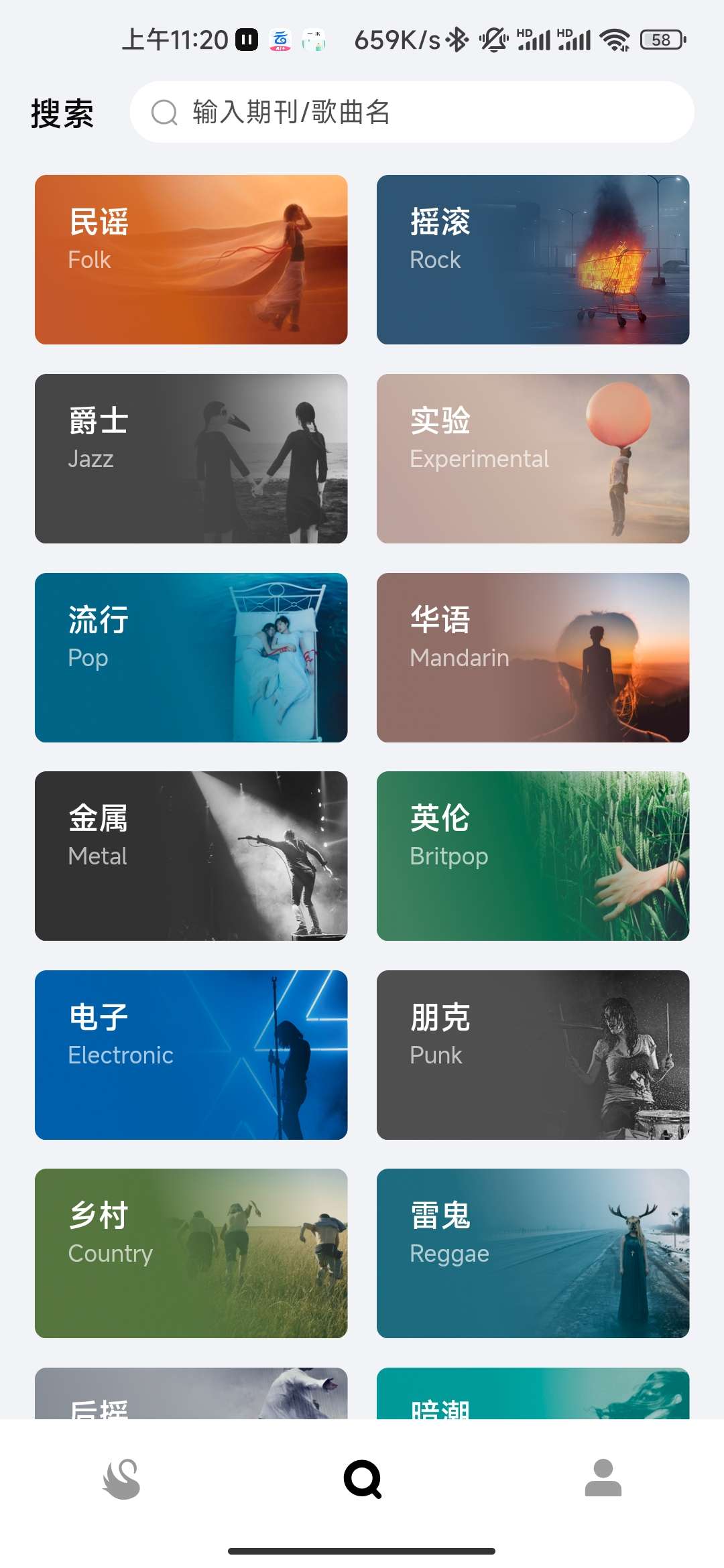Open the Reggae (雷鬼) genre card
Screen dimensions: 724x1568
533,1253
